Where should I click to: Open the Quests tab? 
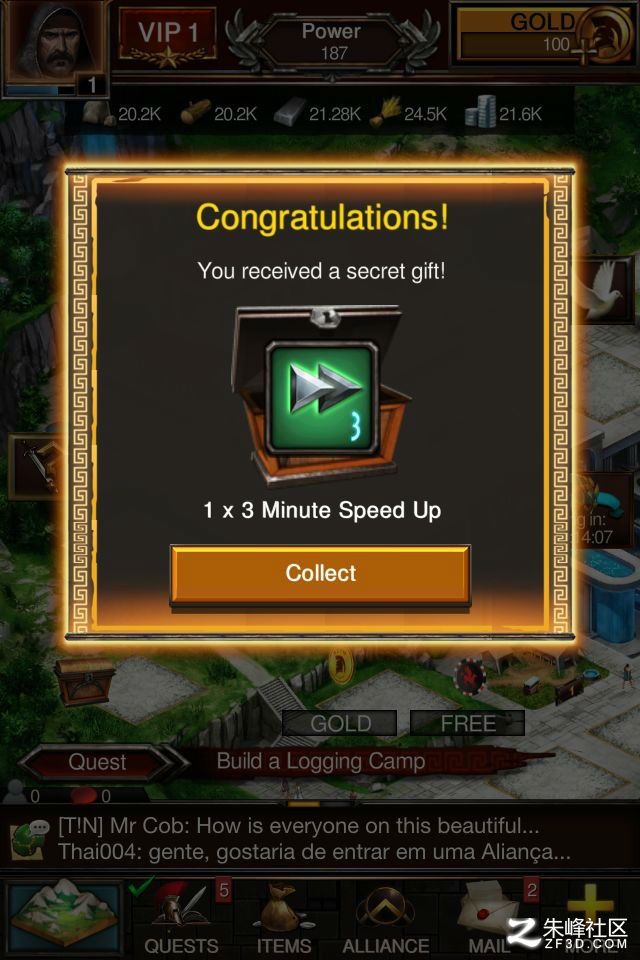click(x=181, y=915)
